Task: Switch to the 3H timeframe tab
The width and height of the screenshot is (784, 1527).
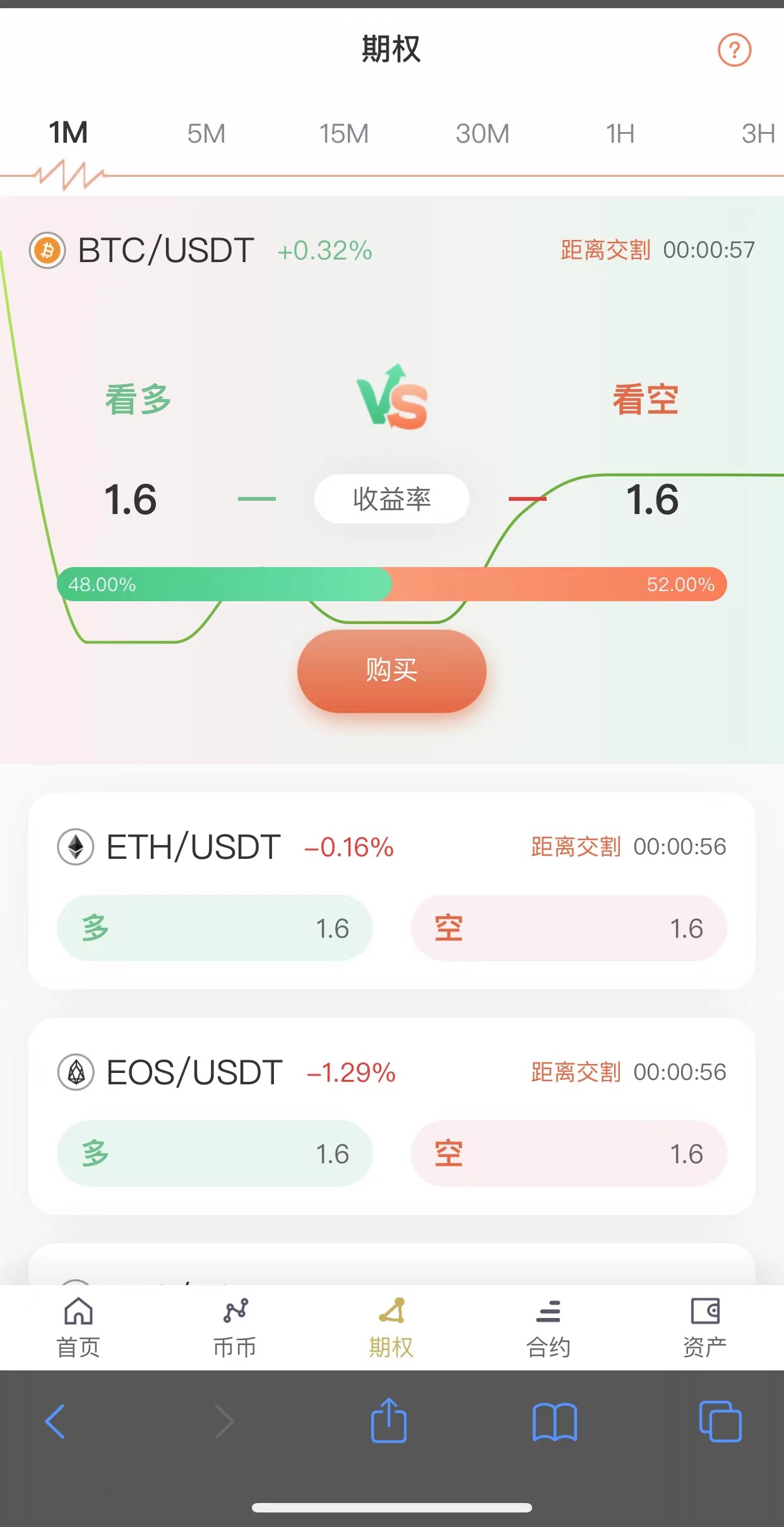Action: [x=757, y=134]
